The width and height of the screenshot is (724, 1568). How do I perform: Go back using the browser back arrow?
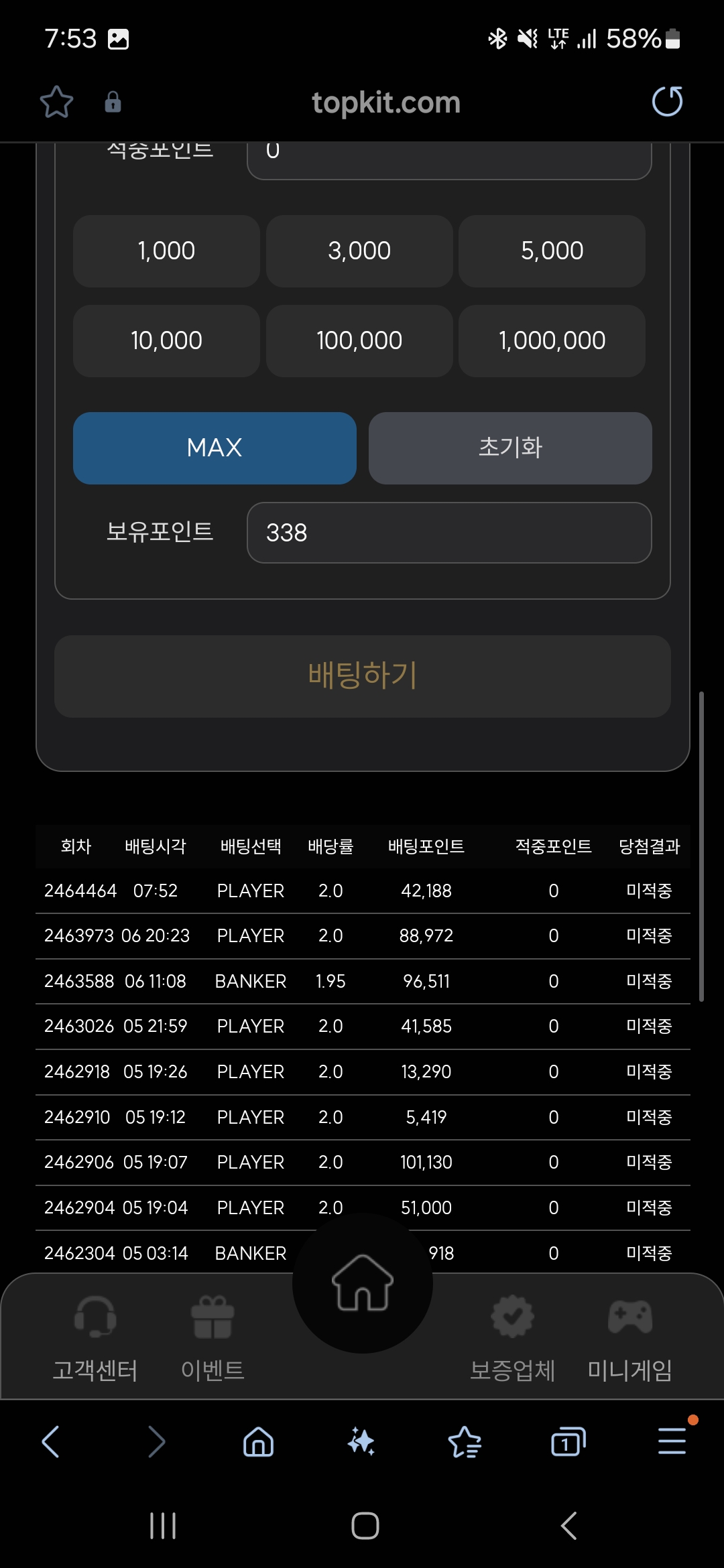(x=51, y=1441)
